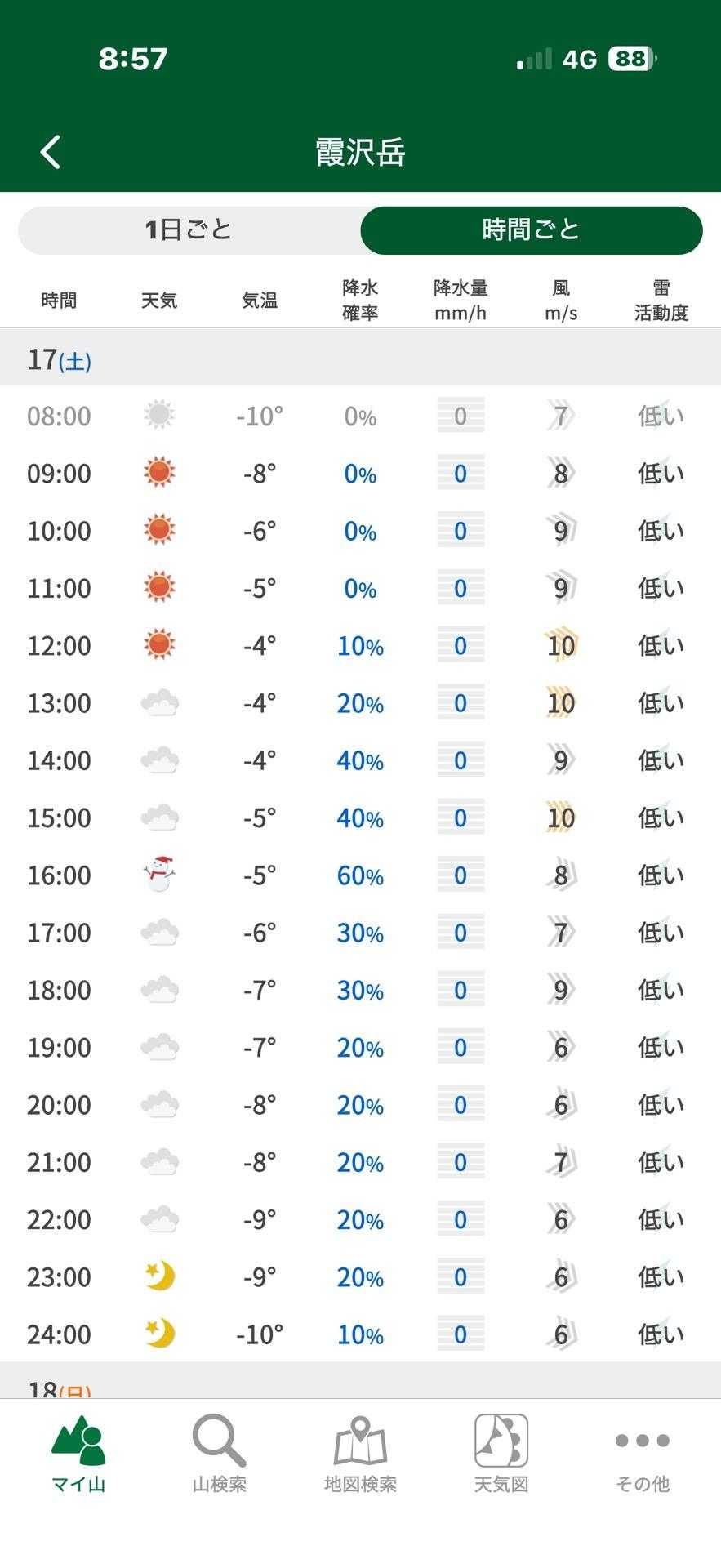The width and height of the screenshot is (721, 1568).
Task: Select the 時間ごと hourly view
Action: pos(532,230)
